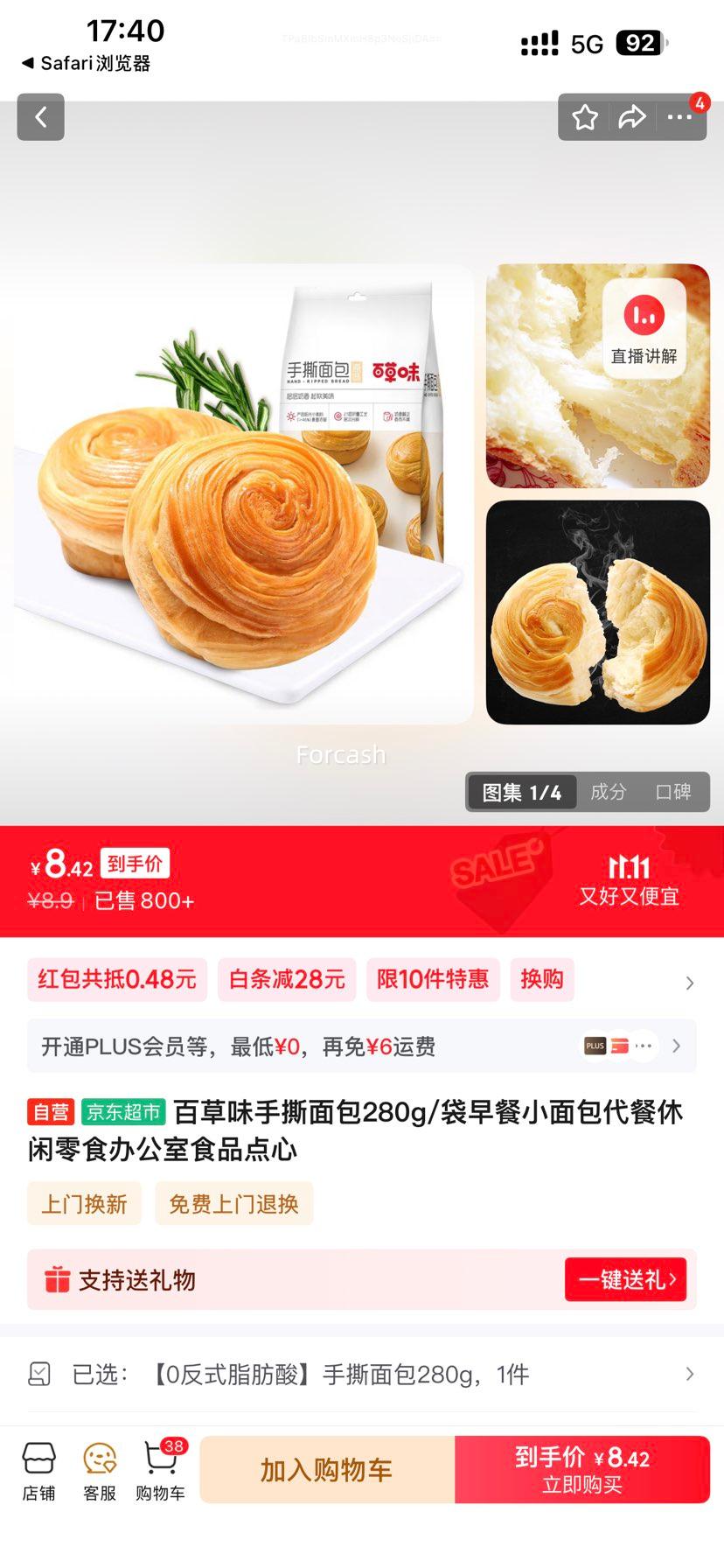
Task: Tap the gift icon next to 支持送礼物
Action: (56, 1279)
